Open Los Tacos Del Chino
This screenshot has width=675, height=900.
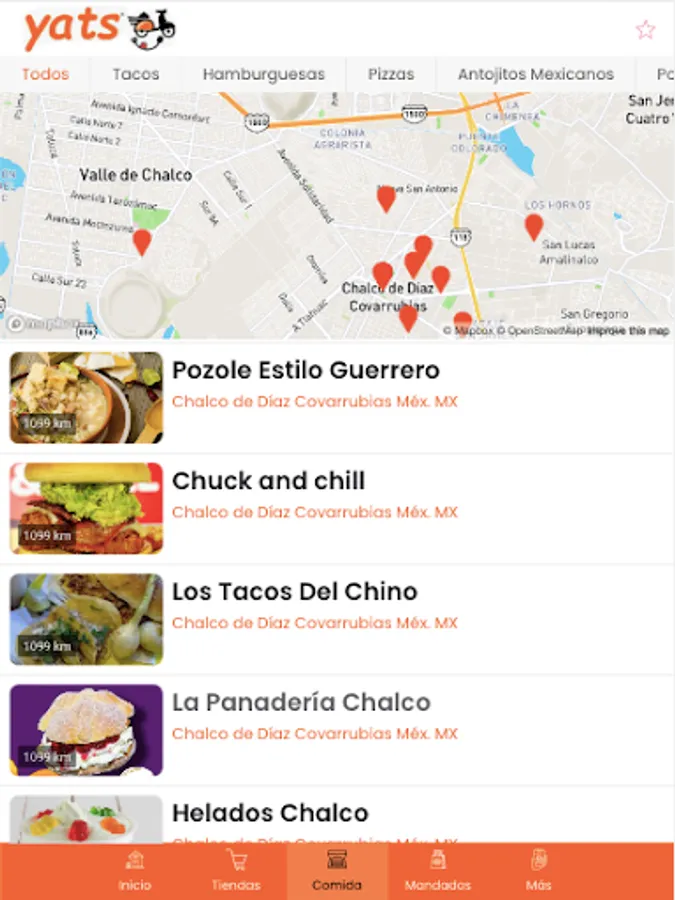(x=294, y=592)
